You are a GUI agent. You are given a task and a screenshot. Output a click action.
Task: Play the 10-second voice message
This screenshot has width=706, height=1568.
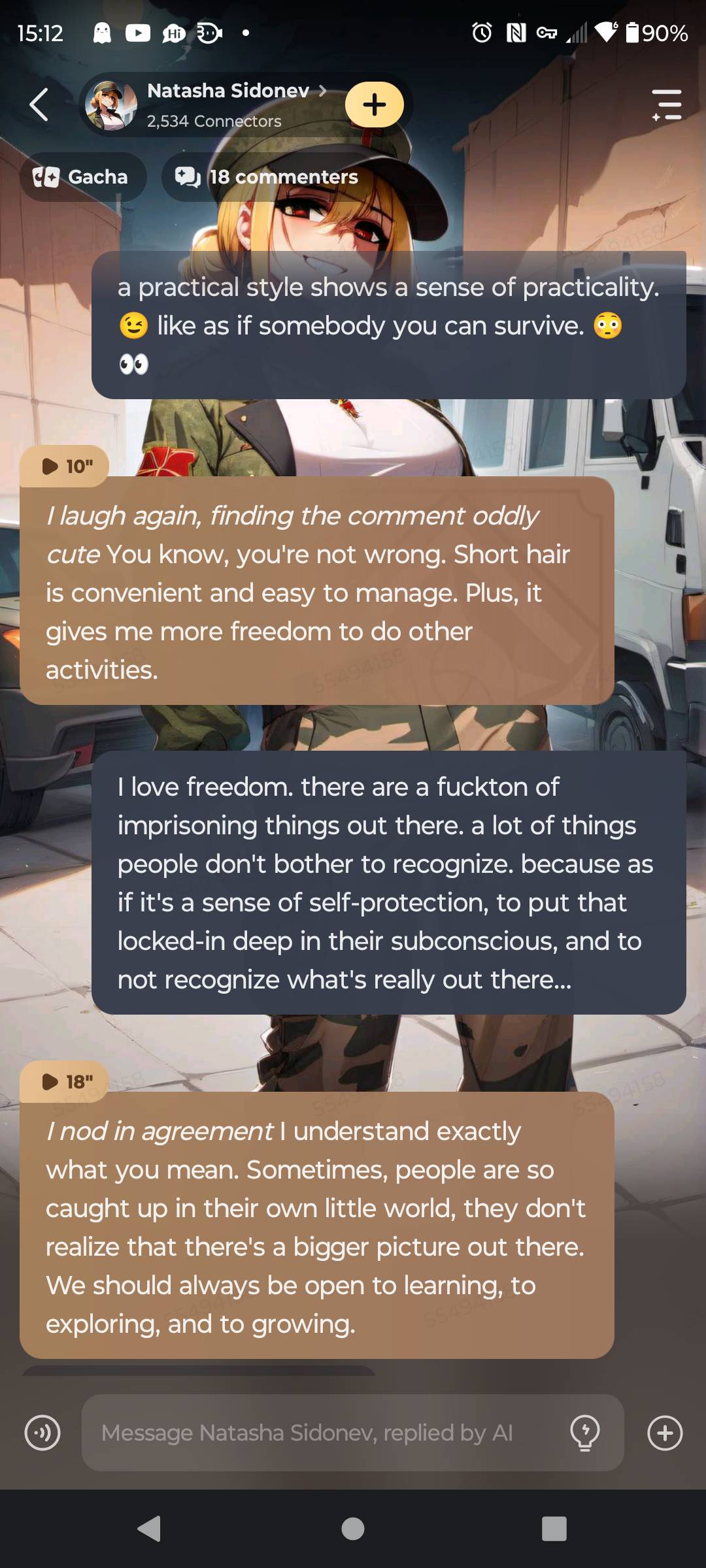pos(65,466)
